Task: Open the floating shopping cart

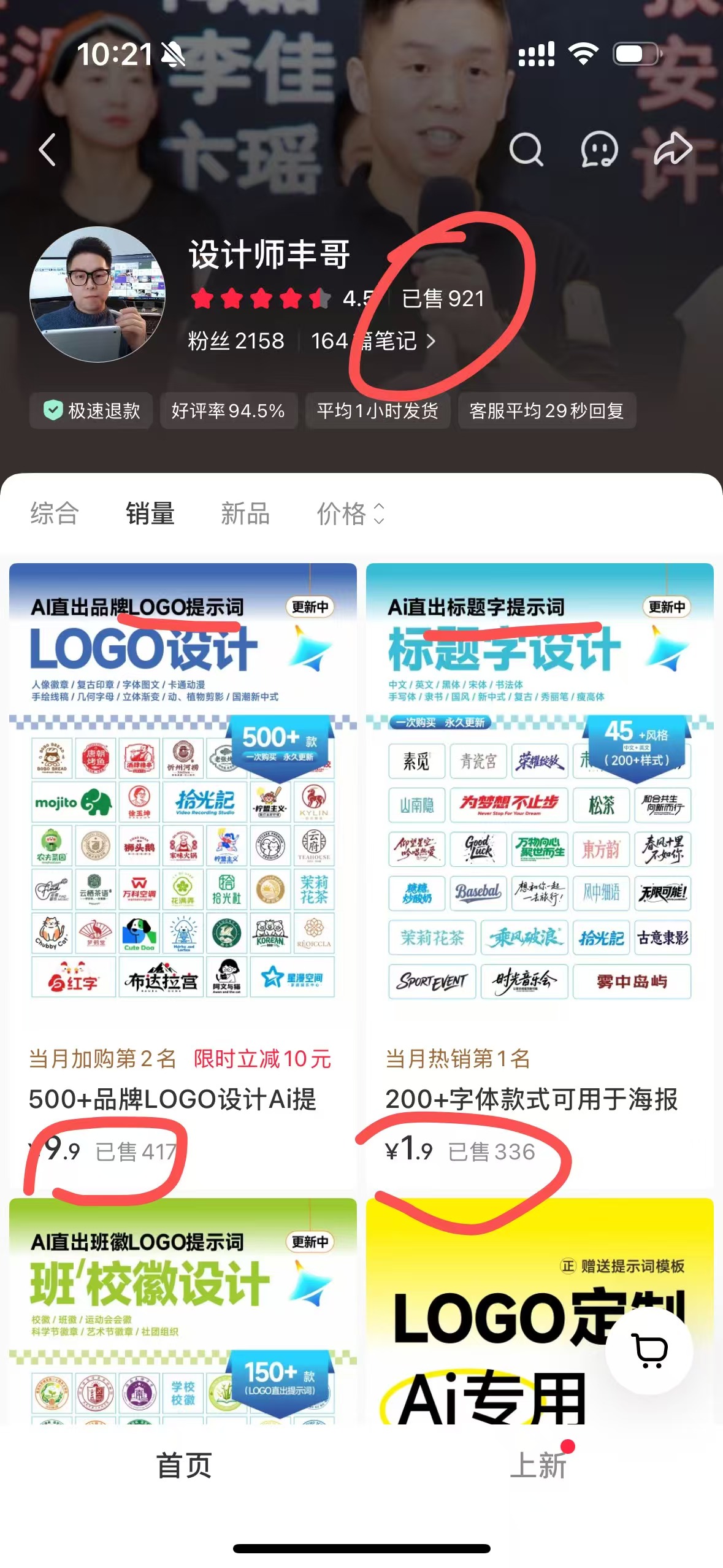Action: 649,1351
